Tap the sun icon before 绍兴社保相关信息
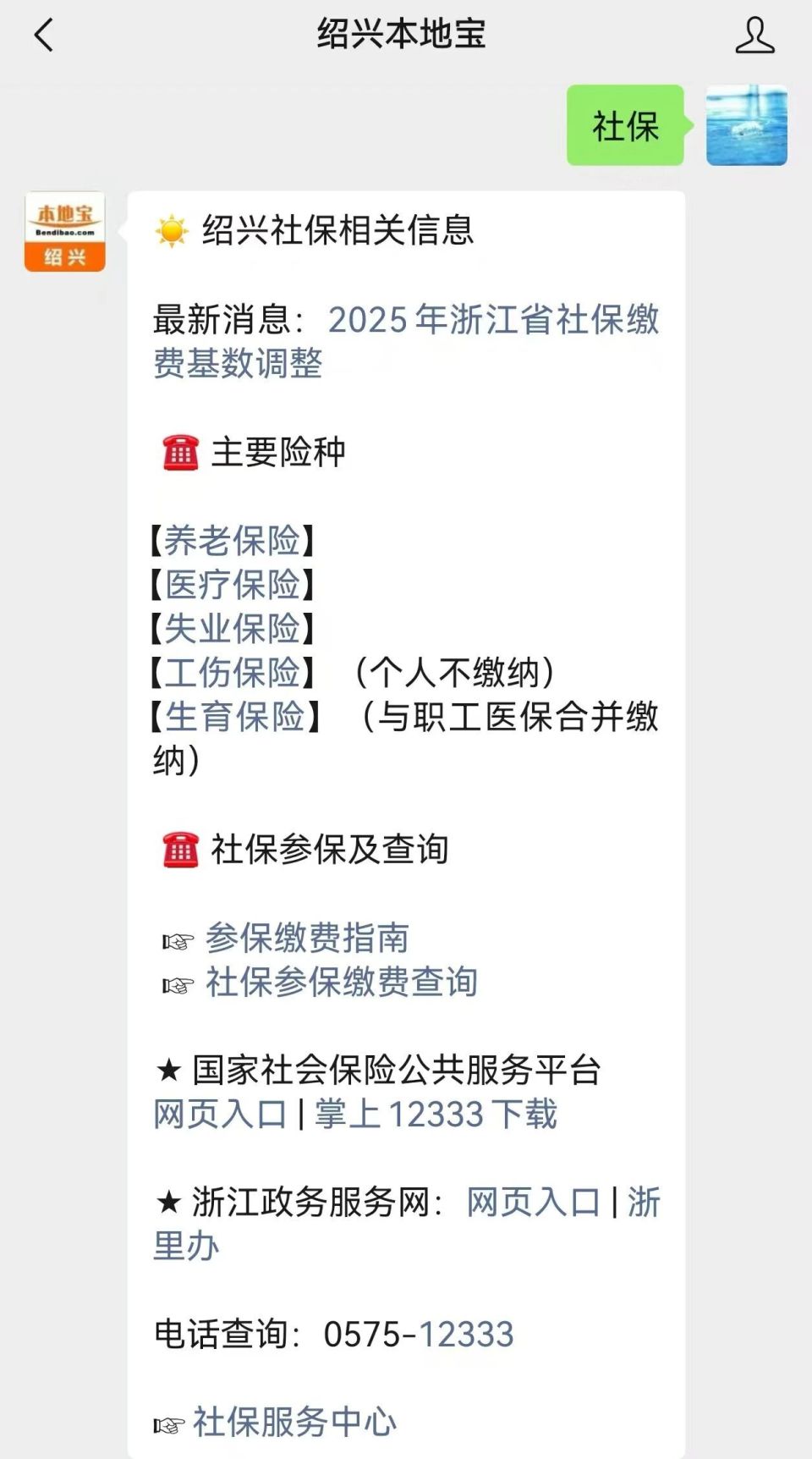The width and height of the screenshot is (812, 1459). coord(172,230)
